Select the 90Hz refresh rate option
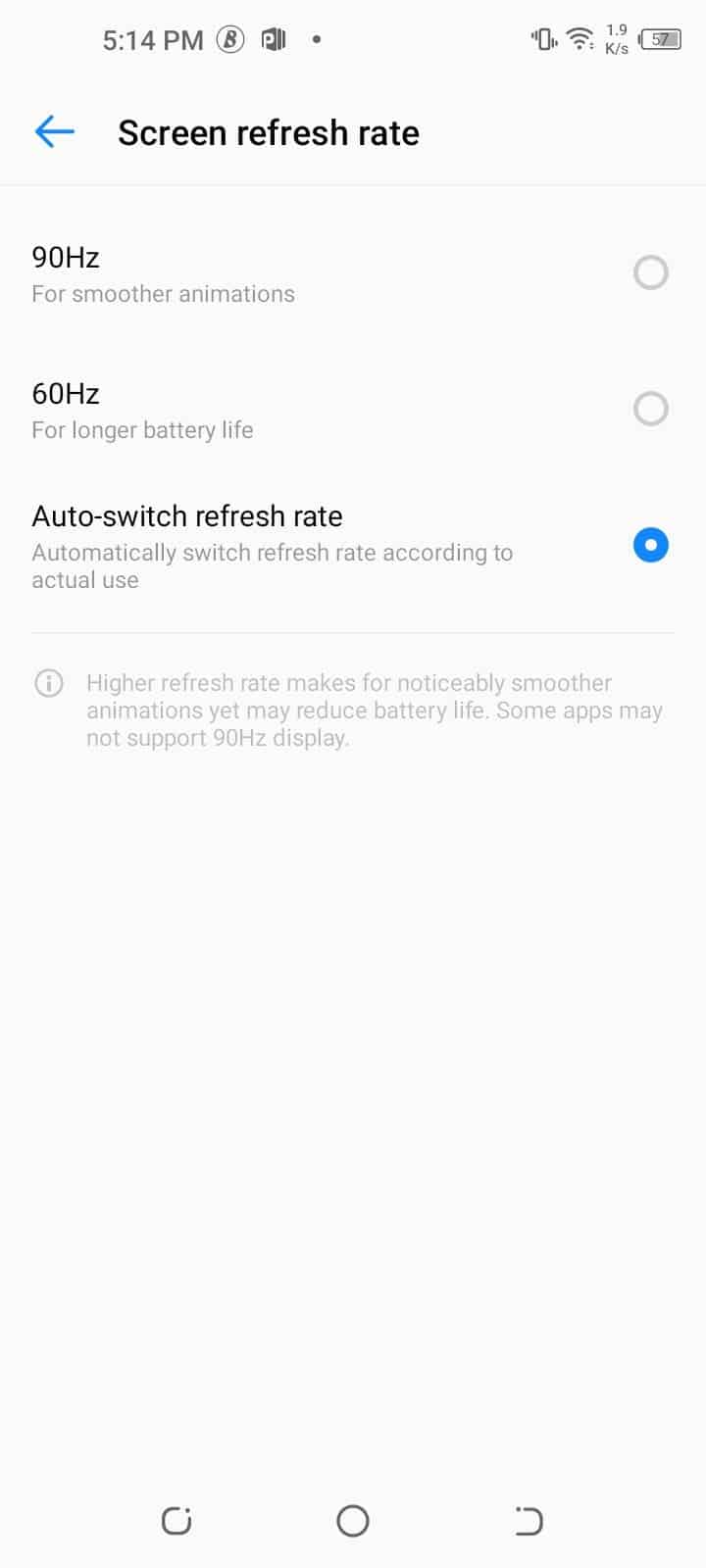This screenshot has height=1568, width=706. pos(353,273)
